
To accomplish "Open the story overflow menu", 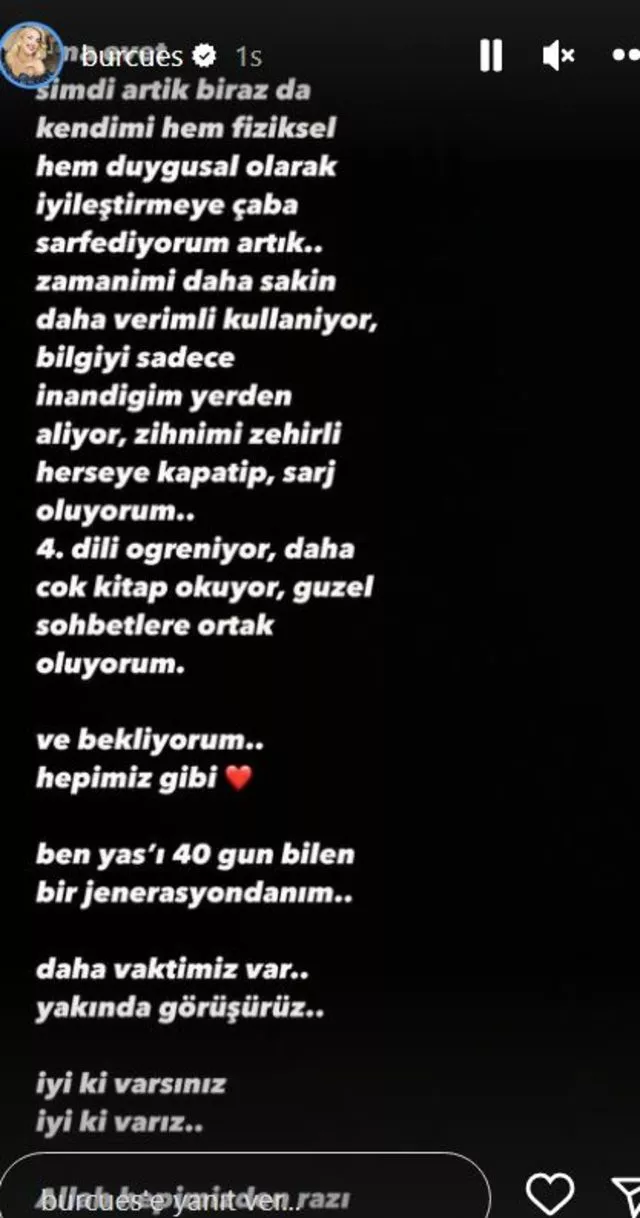I will point(626,56).
